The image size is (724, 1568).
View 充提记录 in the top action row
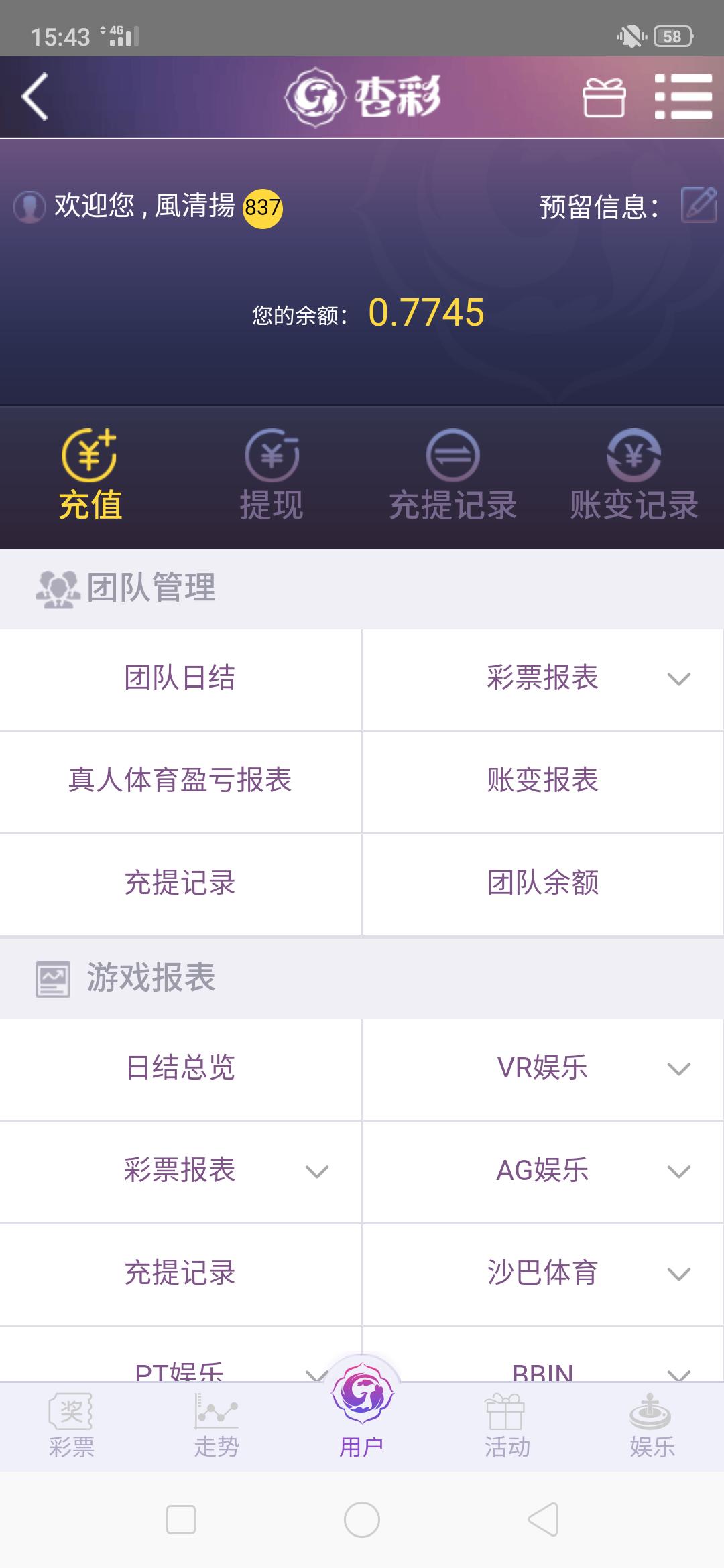tap(452, 476)
